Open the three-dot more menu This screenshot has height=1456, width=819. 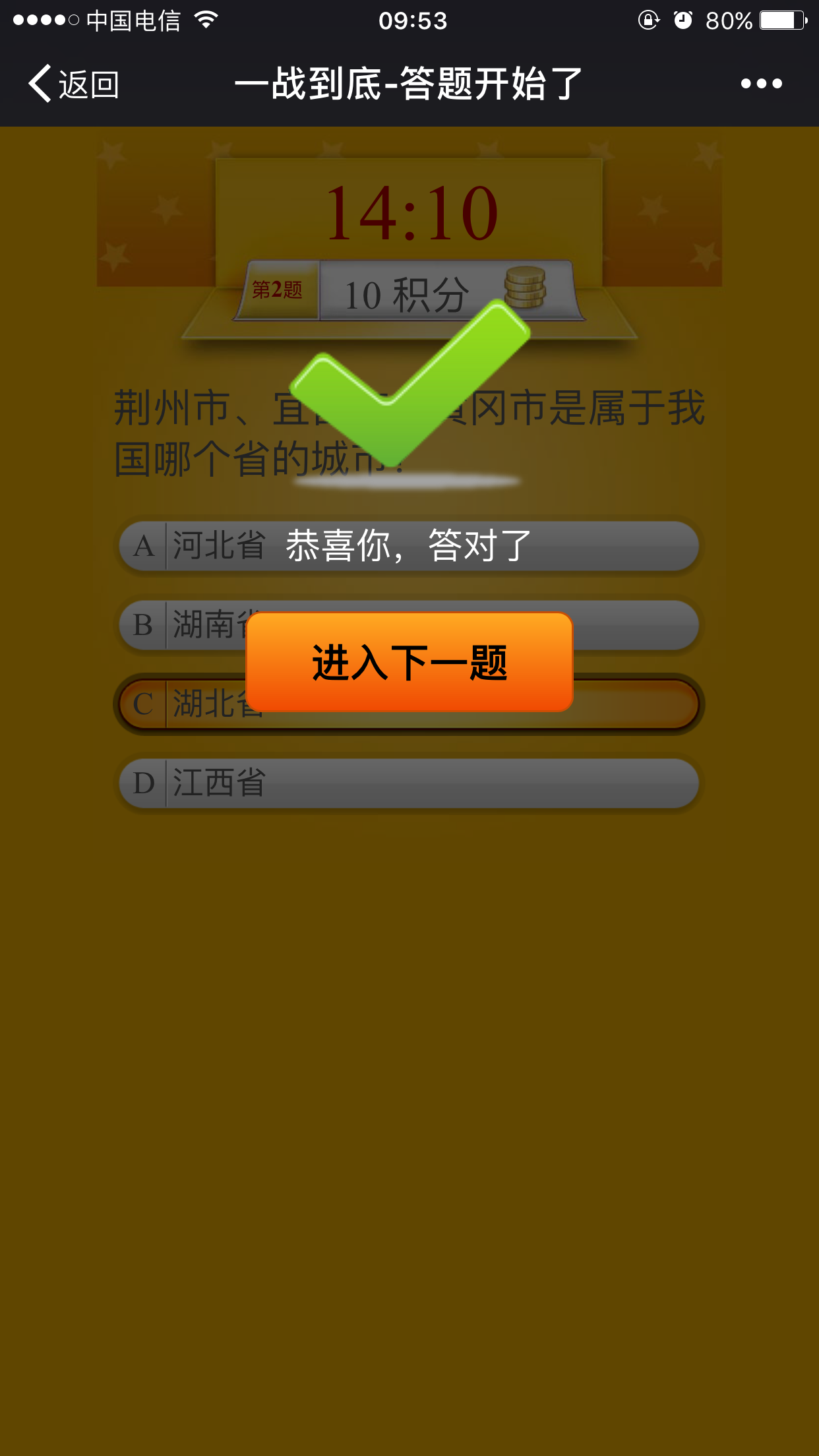click(761, 84)
